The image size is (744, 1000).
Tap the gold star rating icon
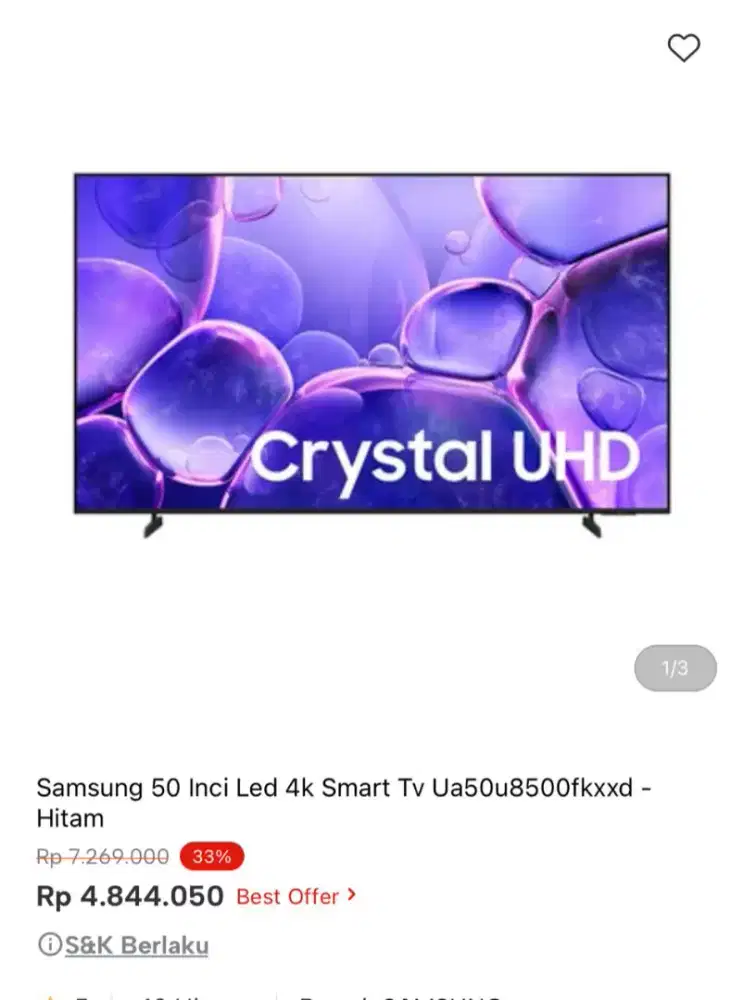48,997
